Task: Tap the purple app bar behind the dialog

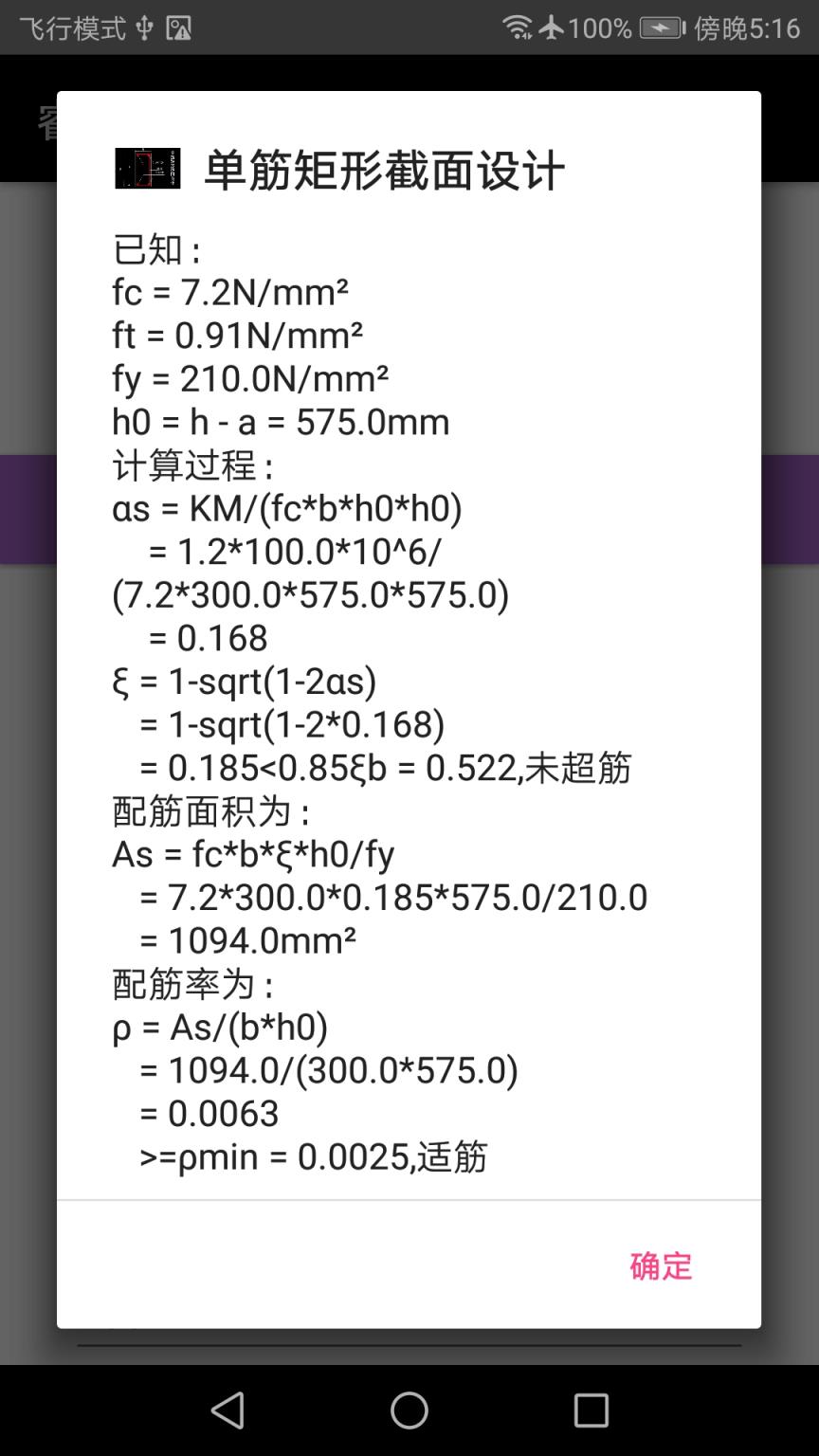Action: [x=28, y=510]
